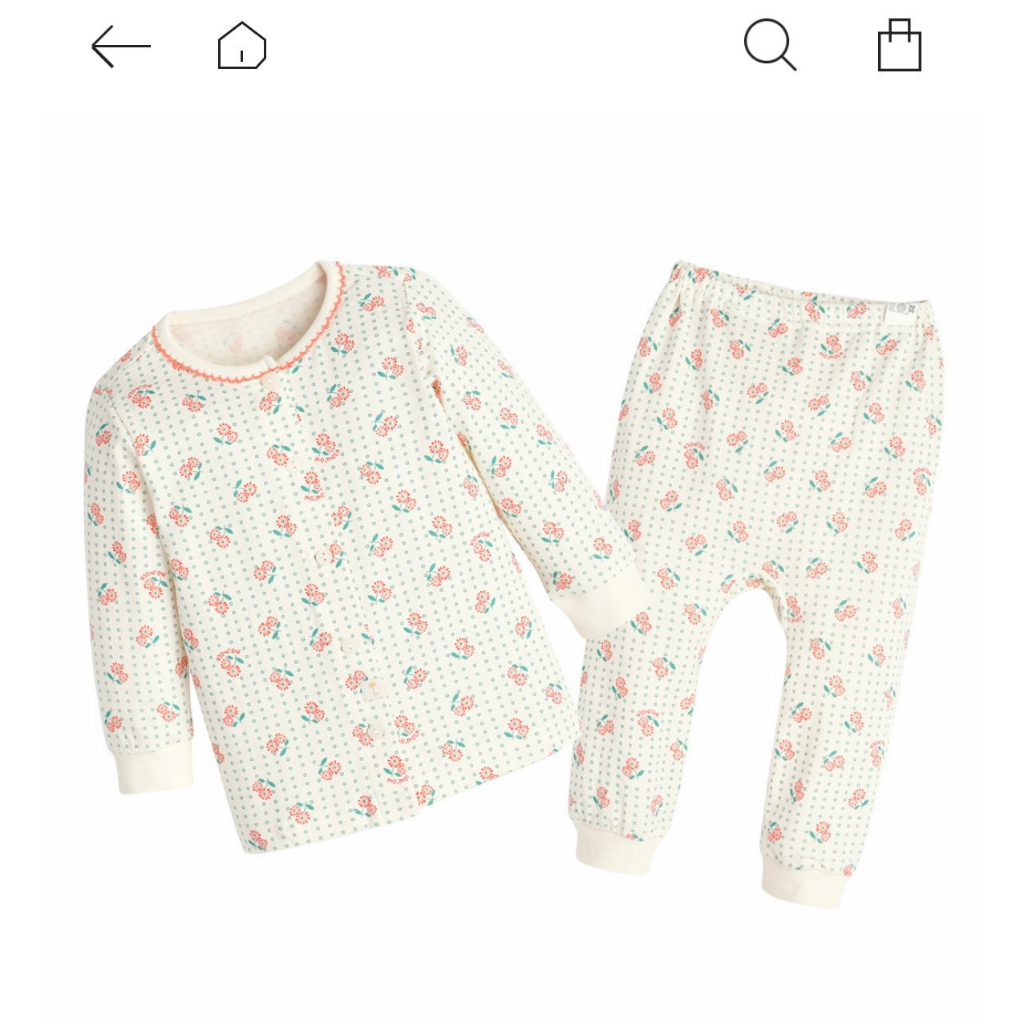Open the search magnifier
The height and width of the screenshot is (1024, 1024).
click(x=769, y=46)
